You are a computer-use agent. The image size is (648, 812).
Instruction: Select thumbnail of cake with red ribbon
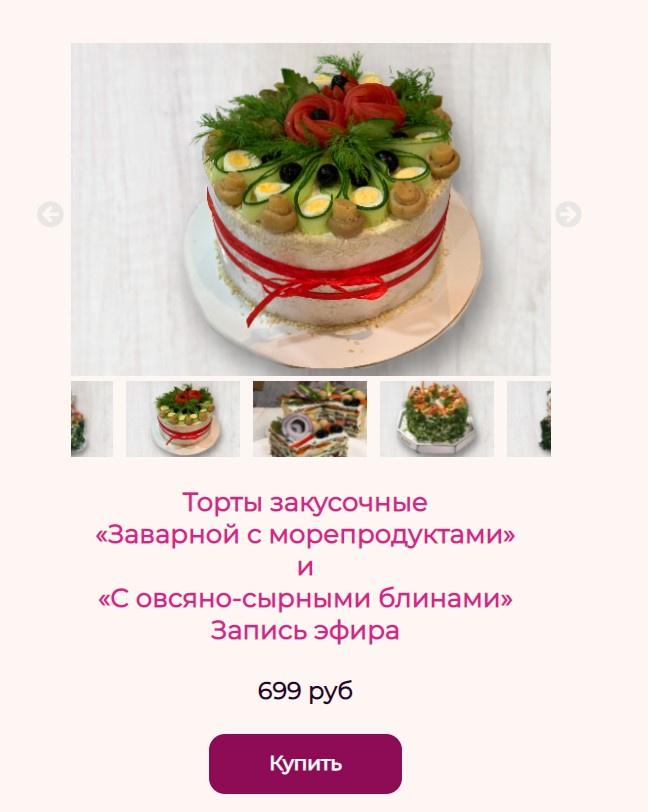coord(183,419)
